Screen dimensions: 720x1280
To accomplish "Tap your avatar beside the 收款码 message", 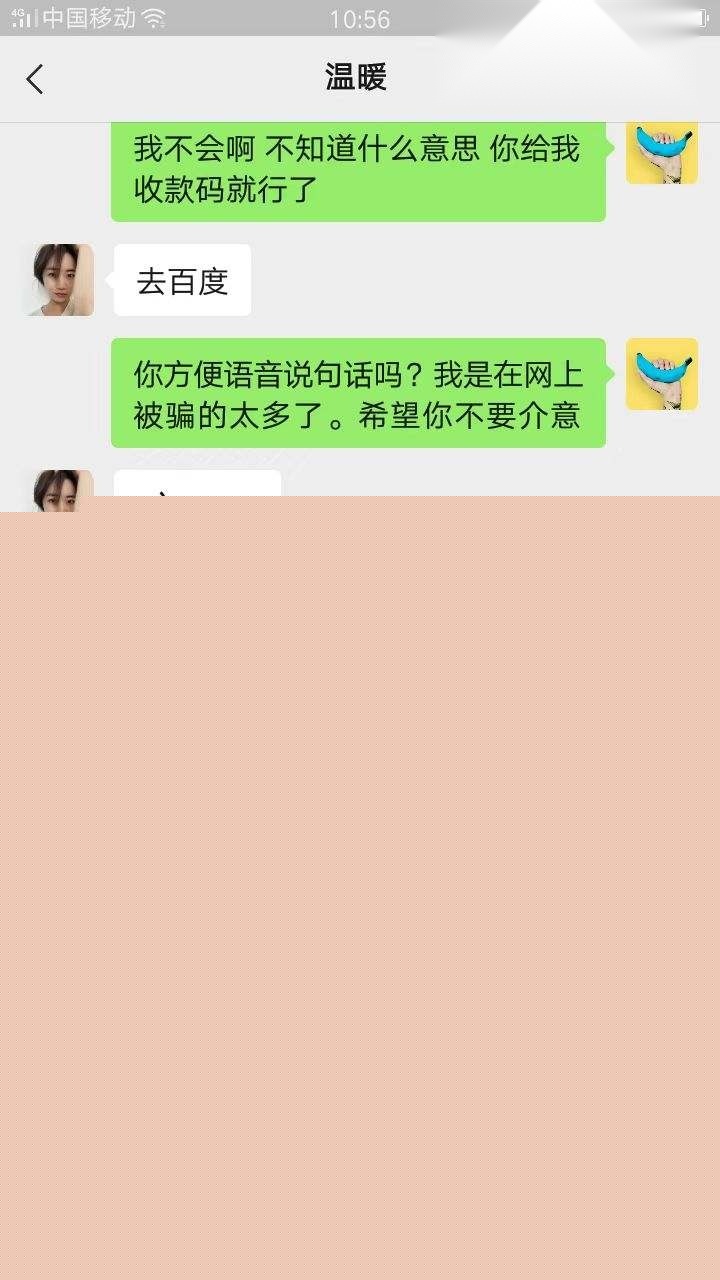I will click(661, 154).
